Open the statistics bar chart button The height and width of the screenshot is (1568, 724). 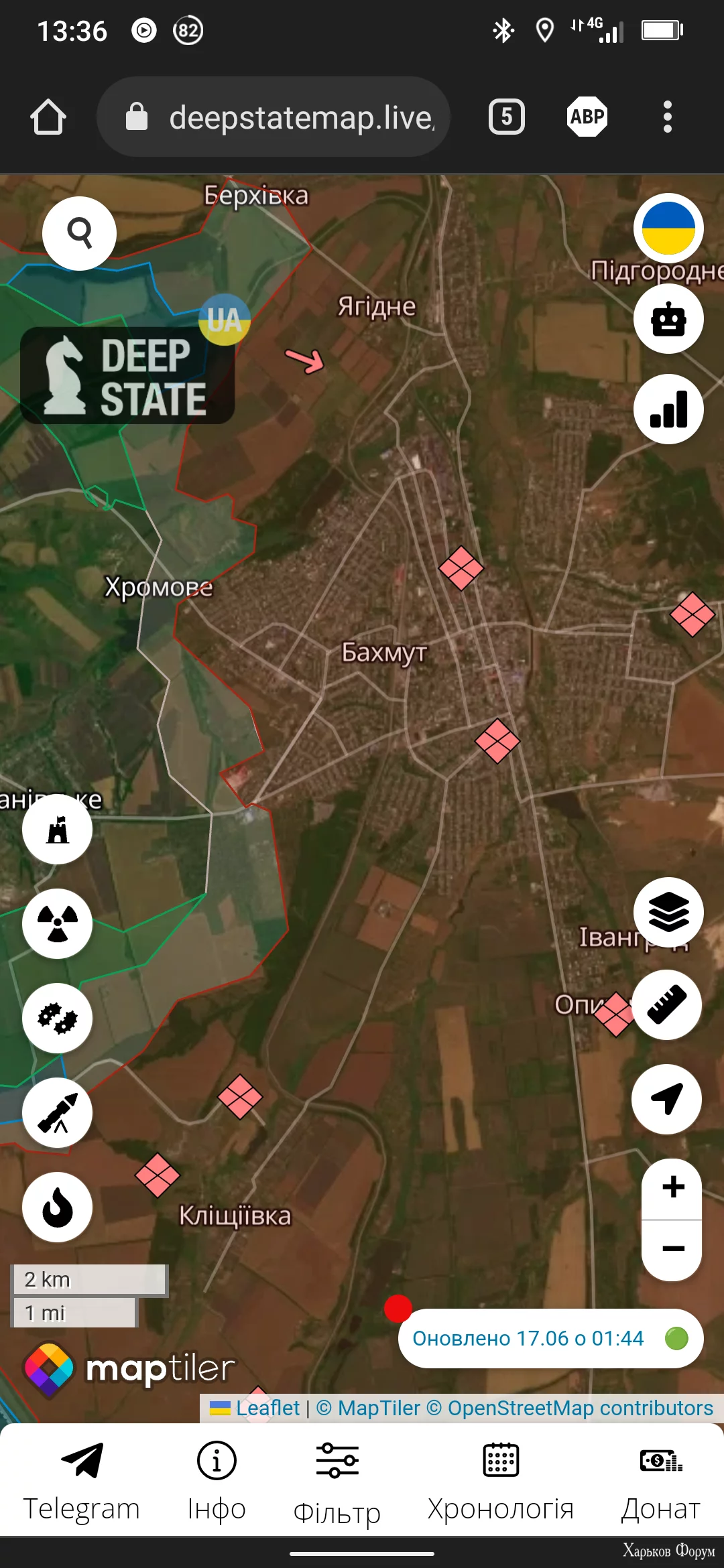point(668,409)
